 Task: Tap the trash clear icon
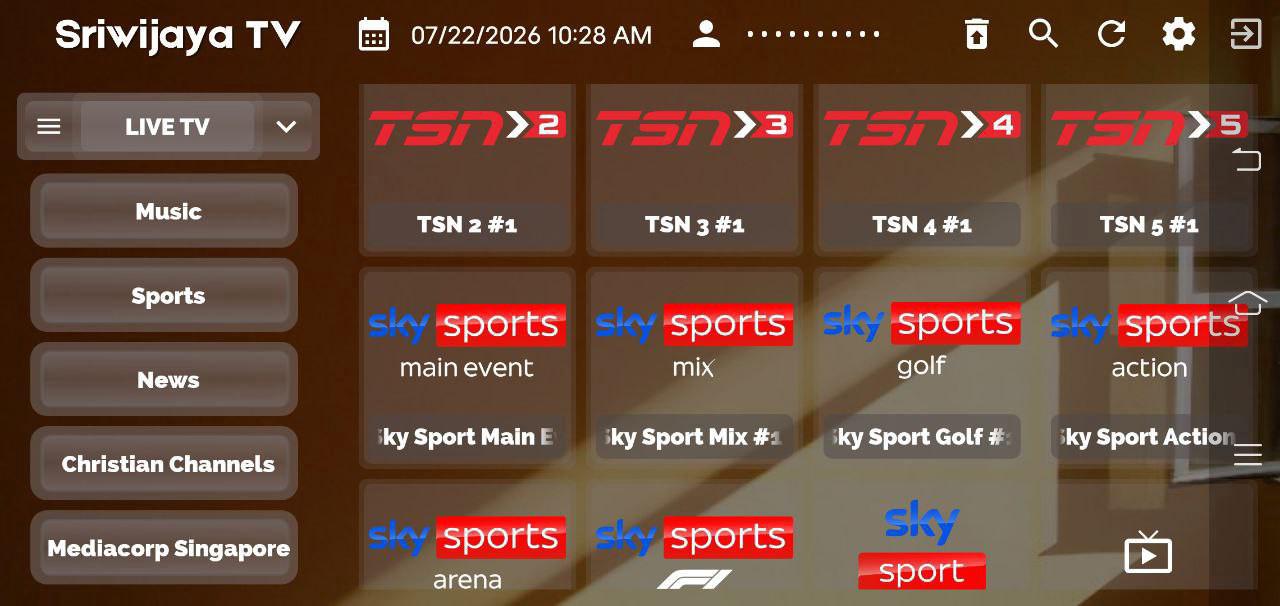click(976, 35)
